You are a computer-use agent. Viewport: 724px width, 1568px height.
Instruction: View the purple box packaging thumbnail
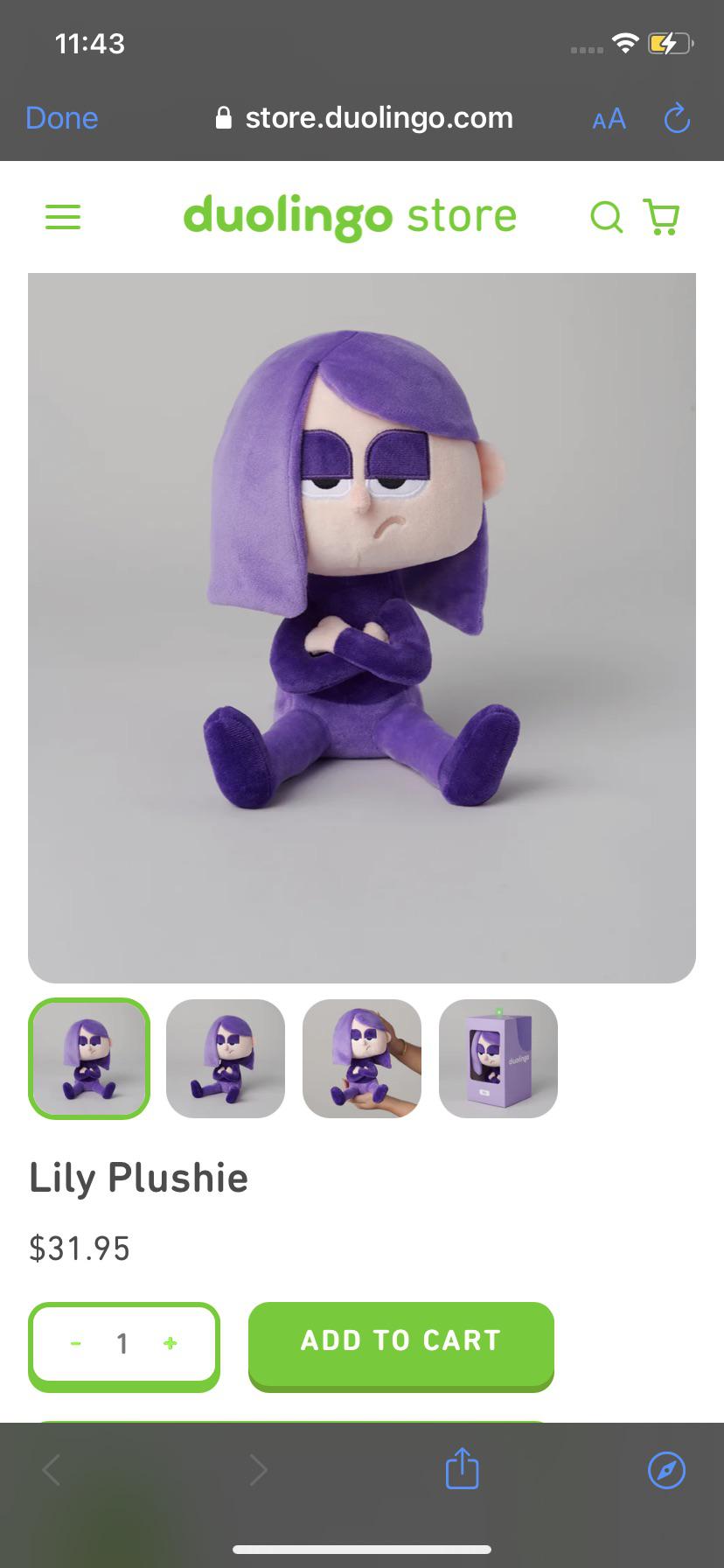(x=498, y=1059)
